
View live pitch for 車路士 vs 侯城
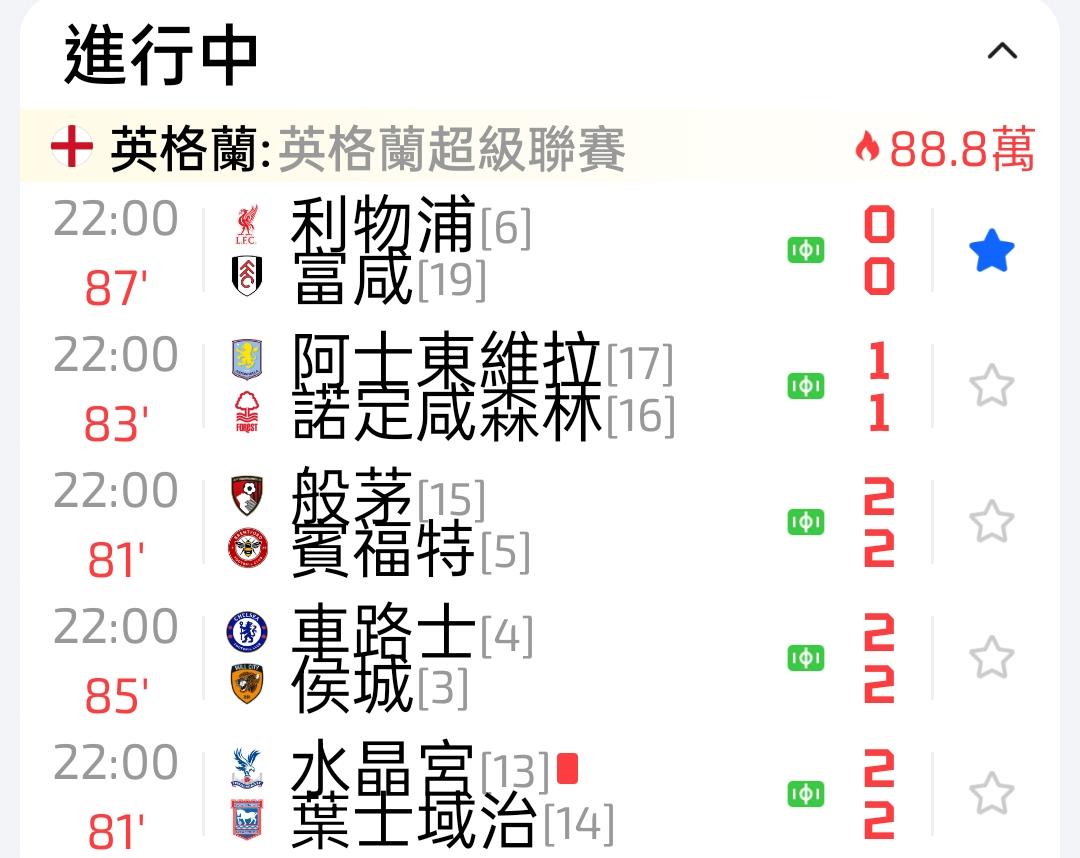coord(805,658)
